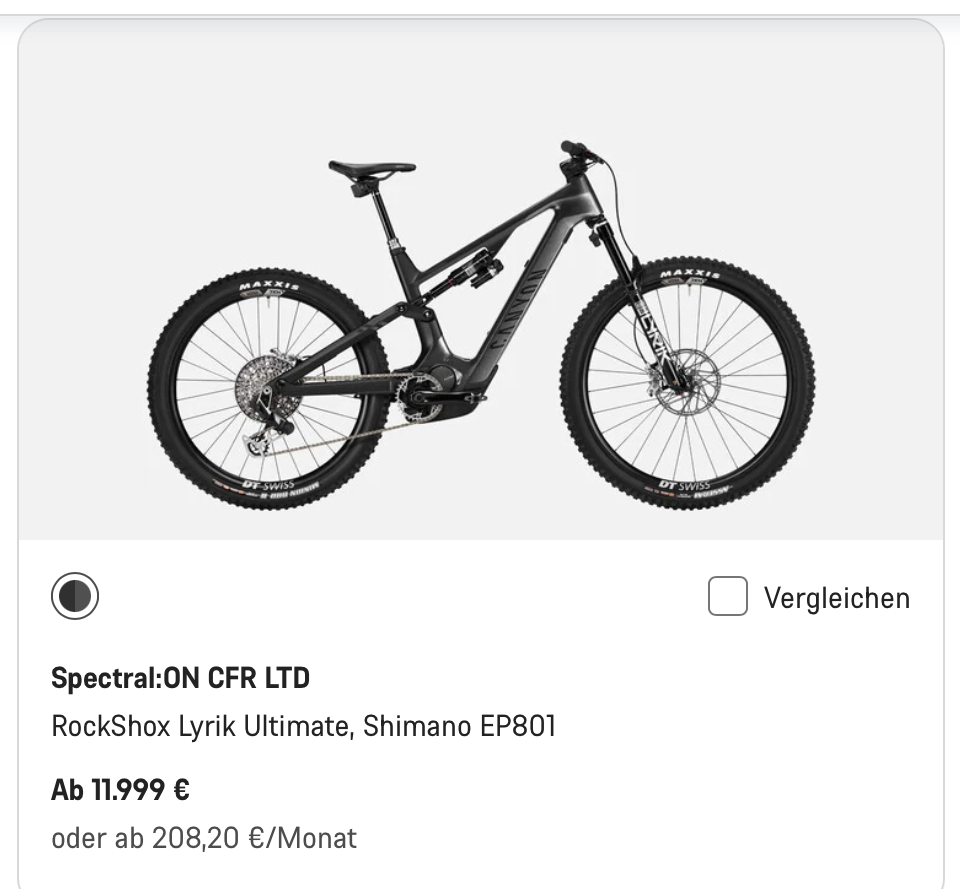Open the Spectral:ON CFR LTD product title
Screen dimensions: 960x889
pyautogui.click(x=180, y=678)
